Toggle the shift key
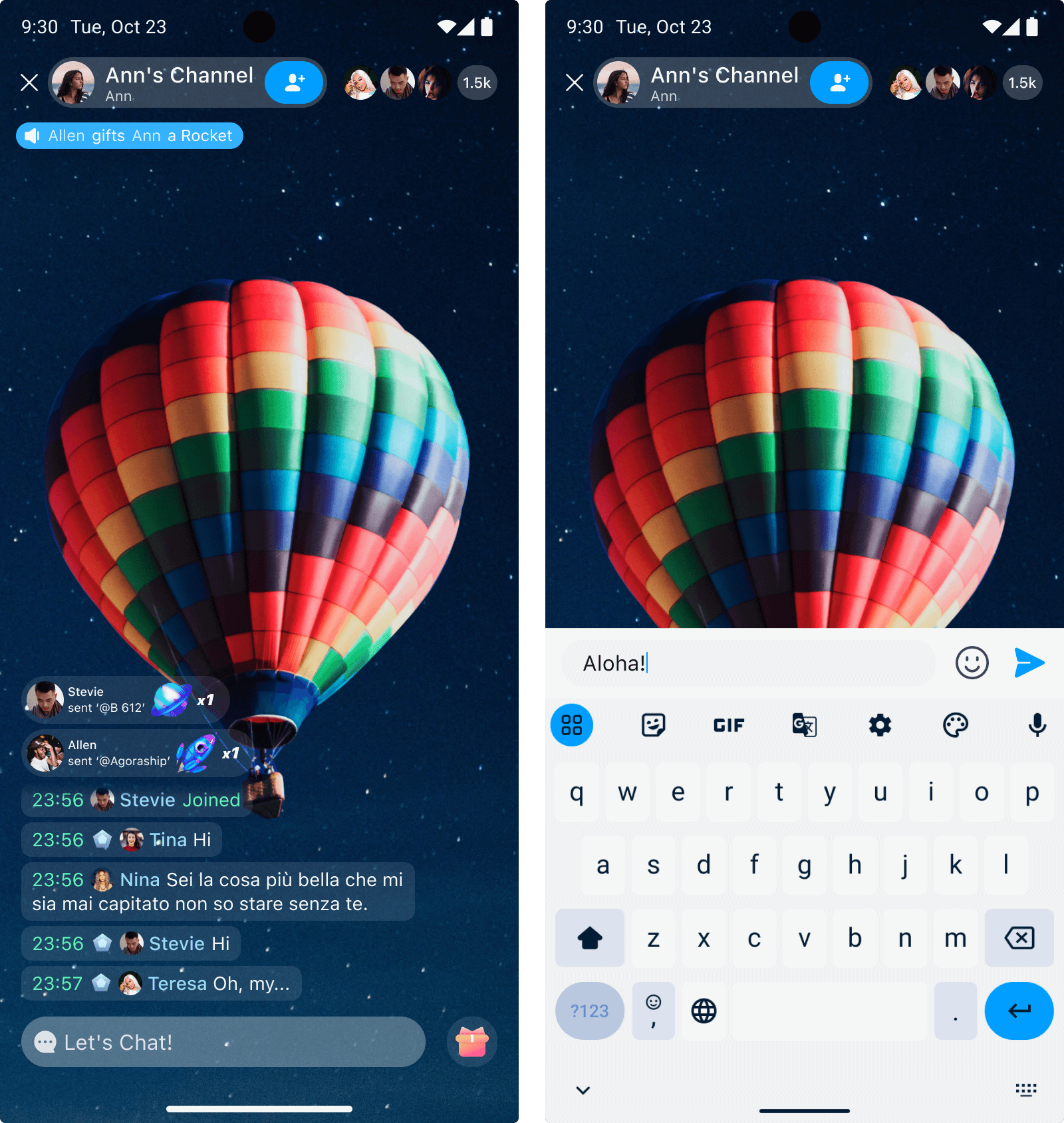 pos(590,938)
